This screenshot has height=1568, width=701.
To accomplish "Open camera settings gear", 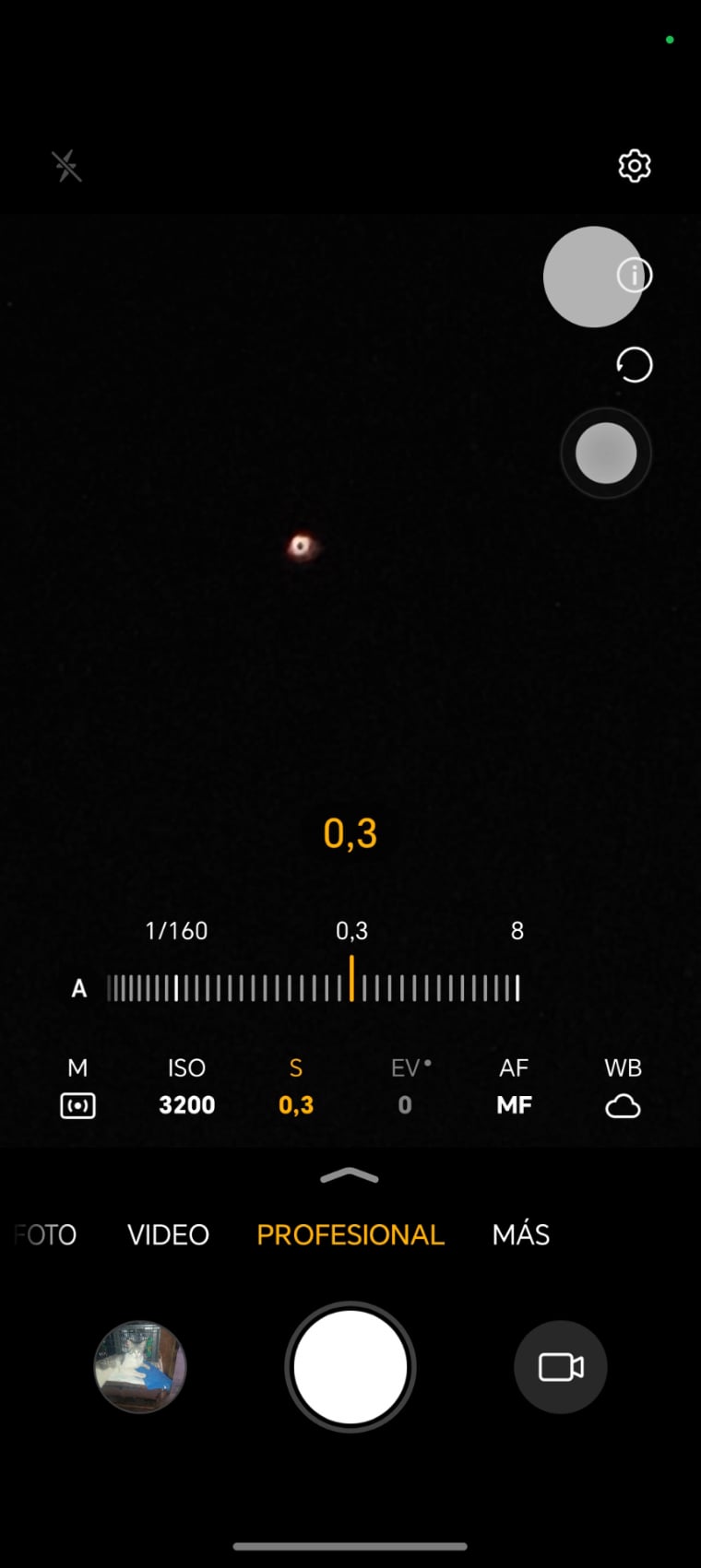I will 634,166.
